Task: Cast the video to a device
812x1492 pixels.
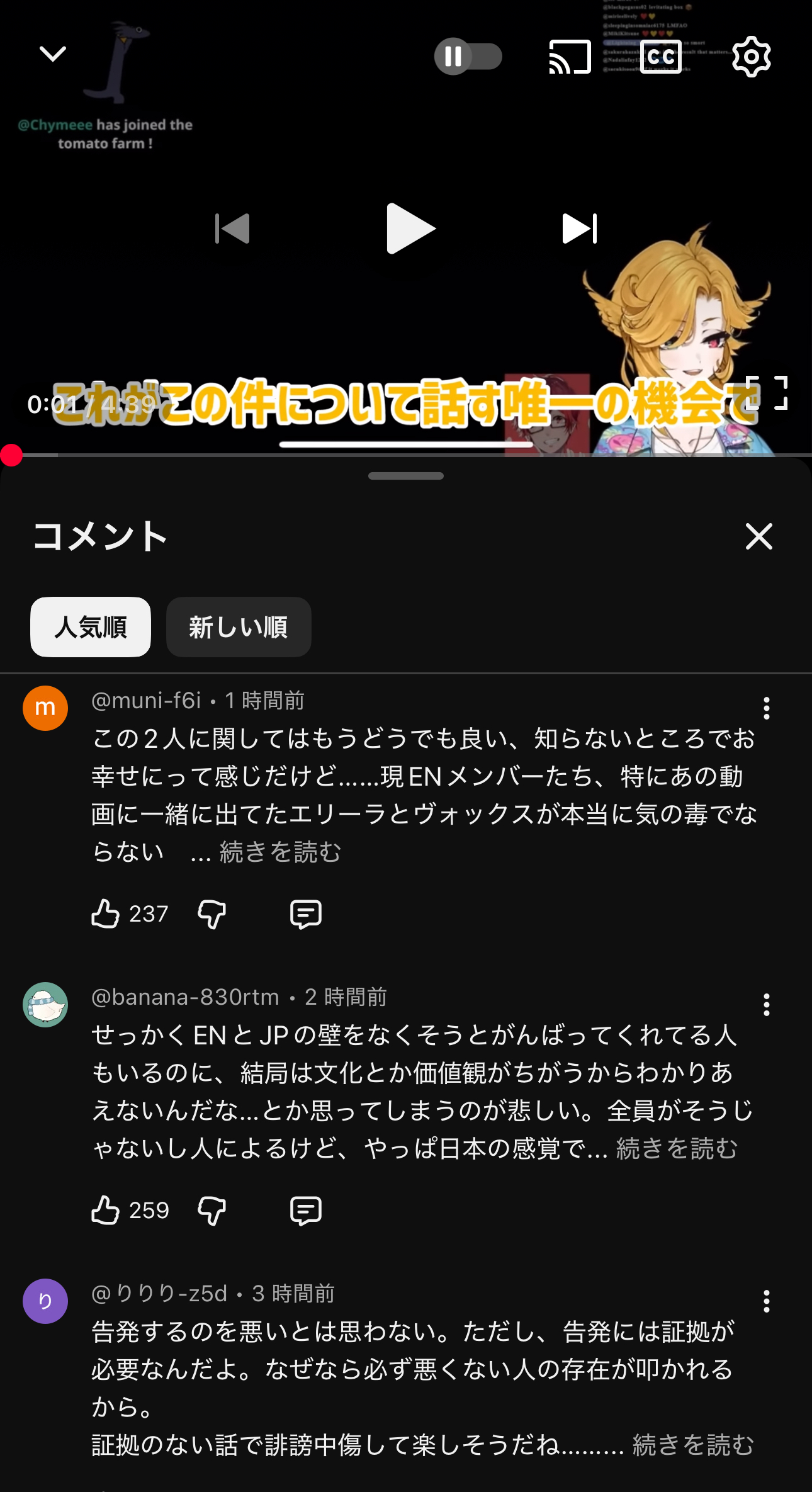Action: click(x=570, y=57)
